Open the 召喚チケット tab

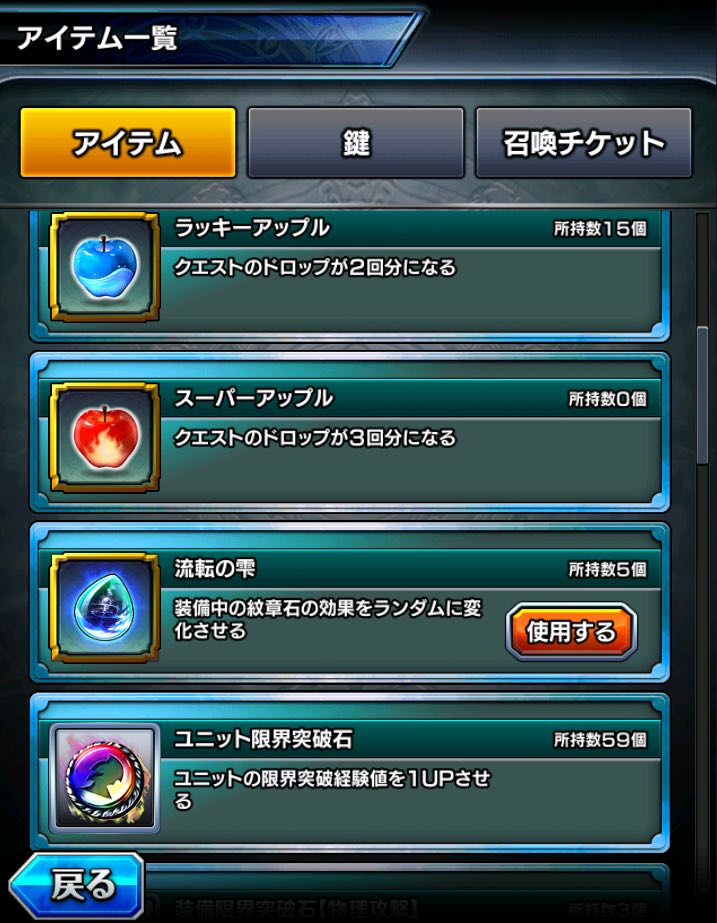click(x=583, y=143)
